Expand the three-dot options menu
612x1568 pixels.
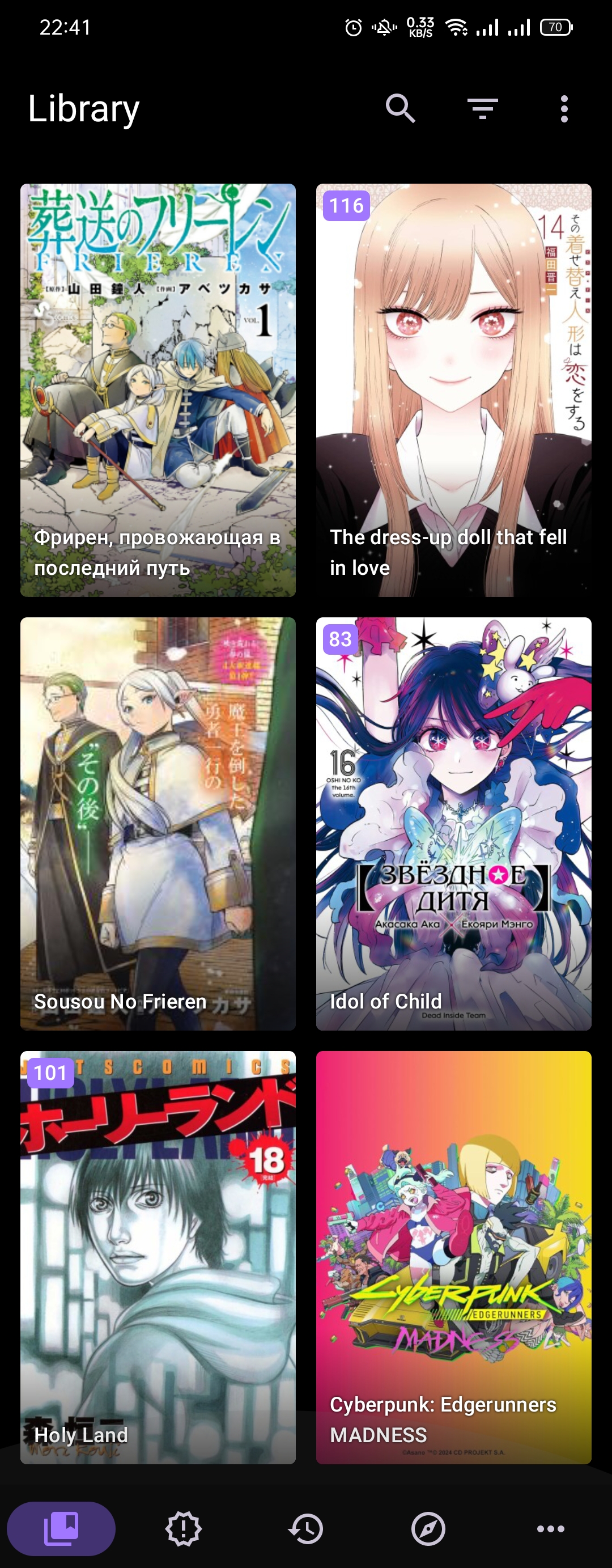point(566,109)
